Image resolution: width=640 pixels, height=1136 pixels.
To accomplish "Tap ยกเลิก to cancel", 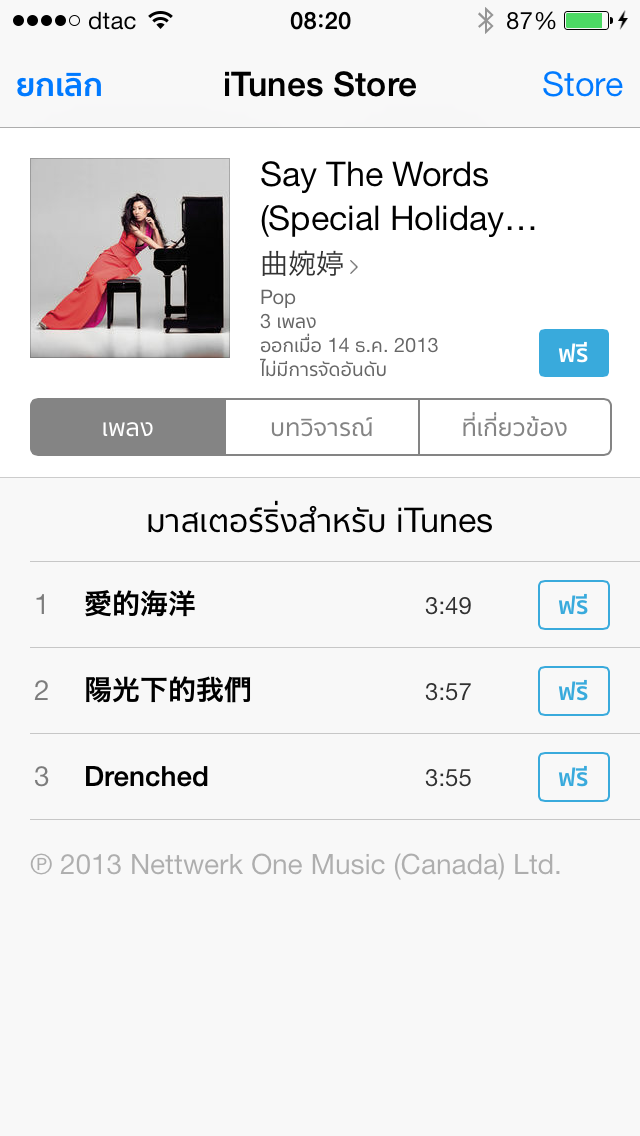I will [x=59, y=86].
